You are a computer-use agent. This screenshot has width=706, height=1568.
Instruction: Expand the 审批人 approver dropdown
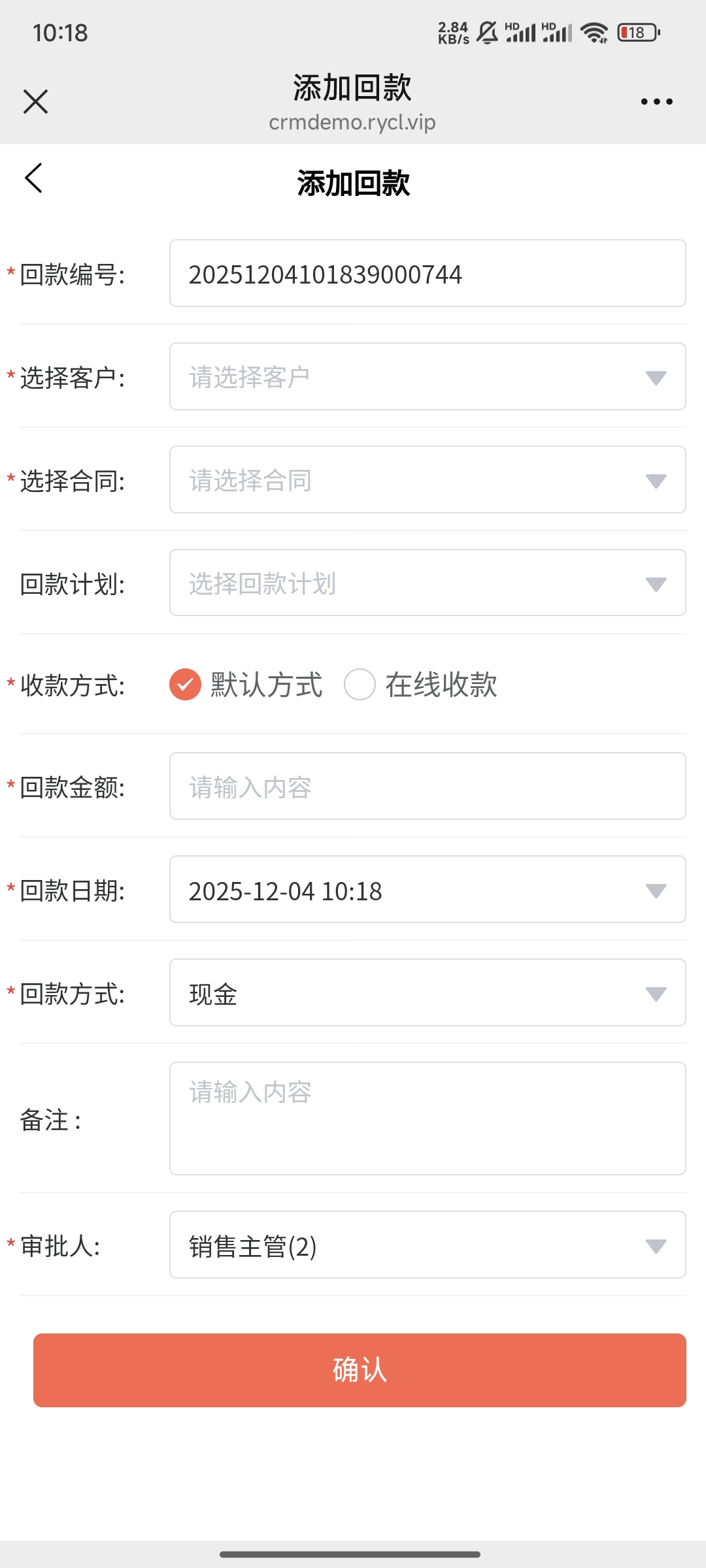tap(428, 1245)
